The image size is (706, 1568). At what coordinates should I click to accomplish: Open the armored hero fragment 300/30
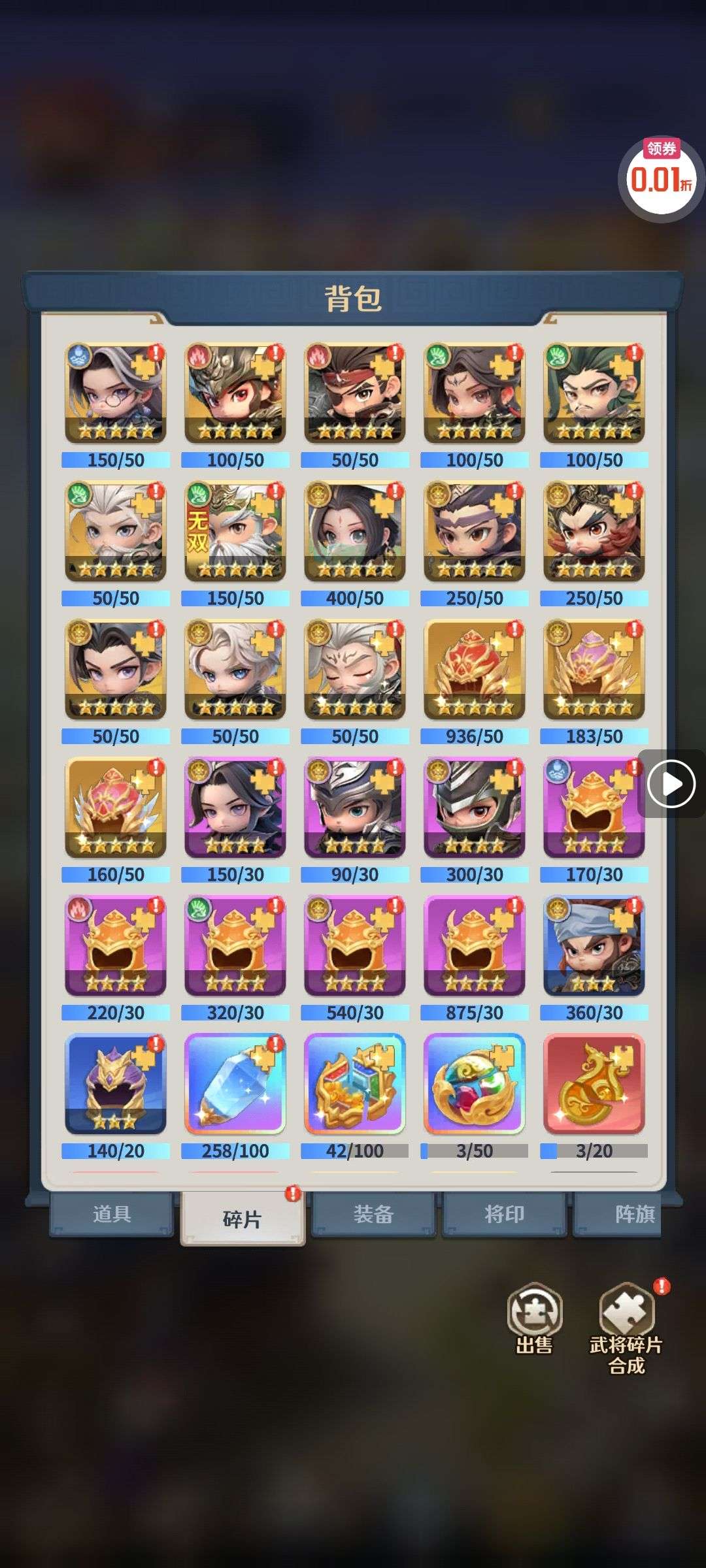click(474, 808)
